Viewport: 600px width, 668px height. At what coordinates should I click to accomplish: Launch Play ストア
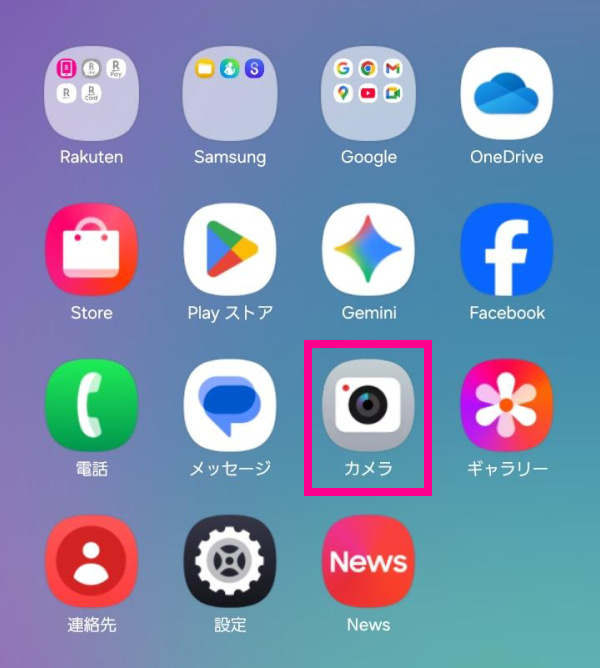tap(230, 250)
